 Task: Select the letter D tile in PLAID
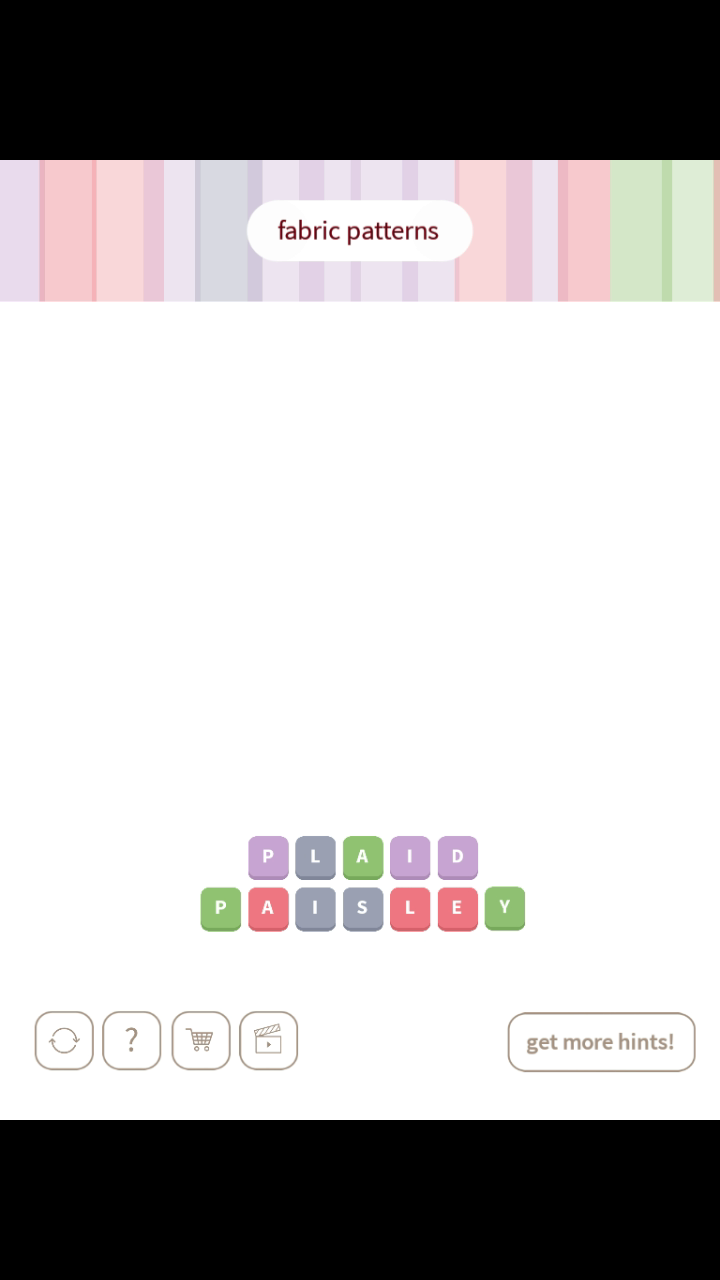point(457,857)
